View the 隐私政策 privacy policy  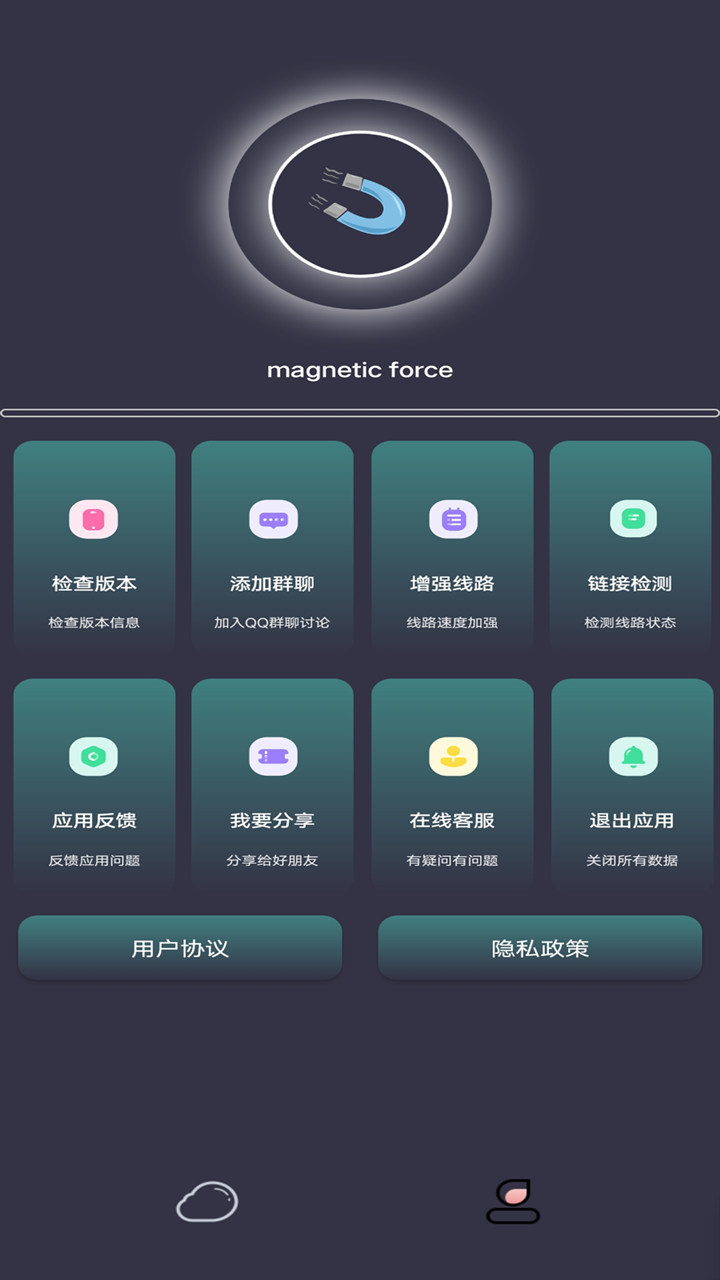pyautogui.click(x=539, y=947)
